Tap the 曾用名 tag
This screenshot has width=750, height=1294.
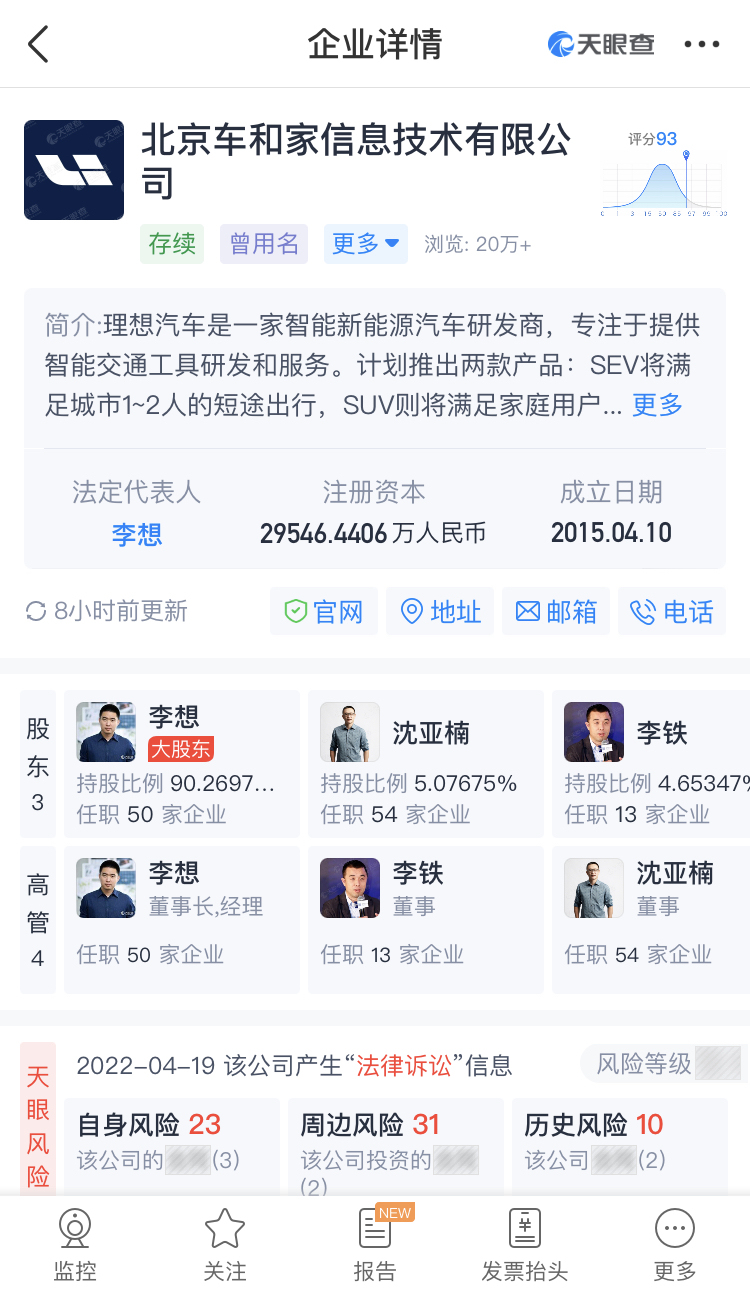264,244
